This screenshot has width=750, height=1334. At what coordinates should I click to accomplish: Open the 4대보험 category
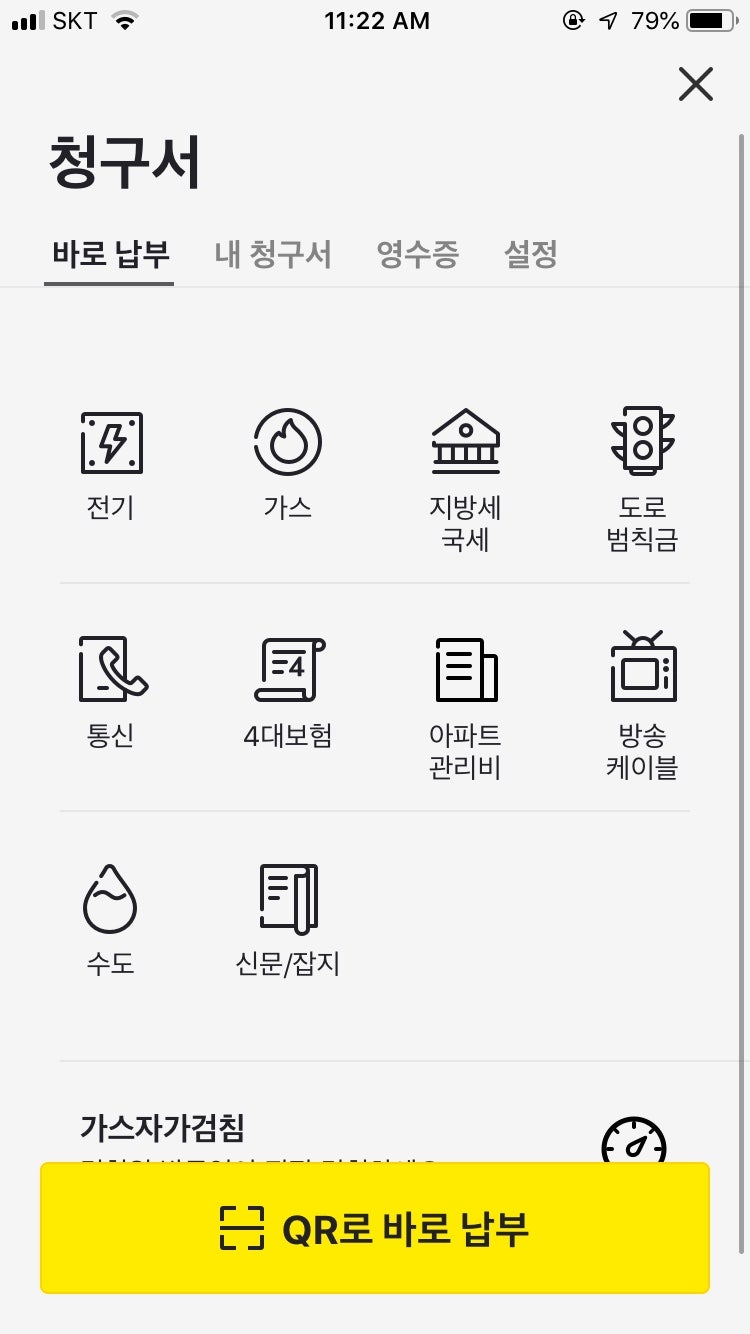pos(288,694)
